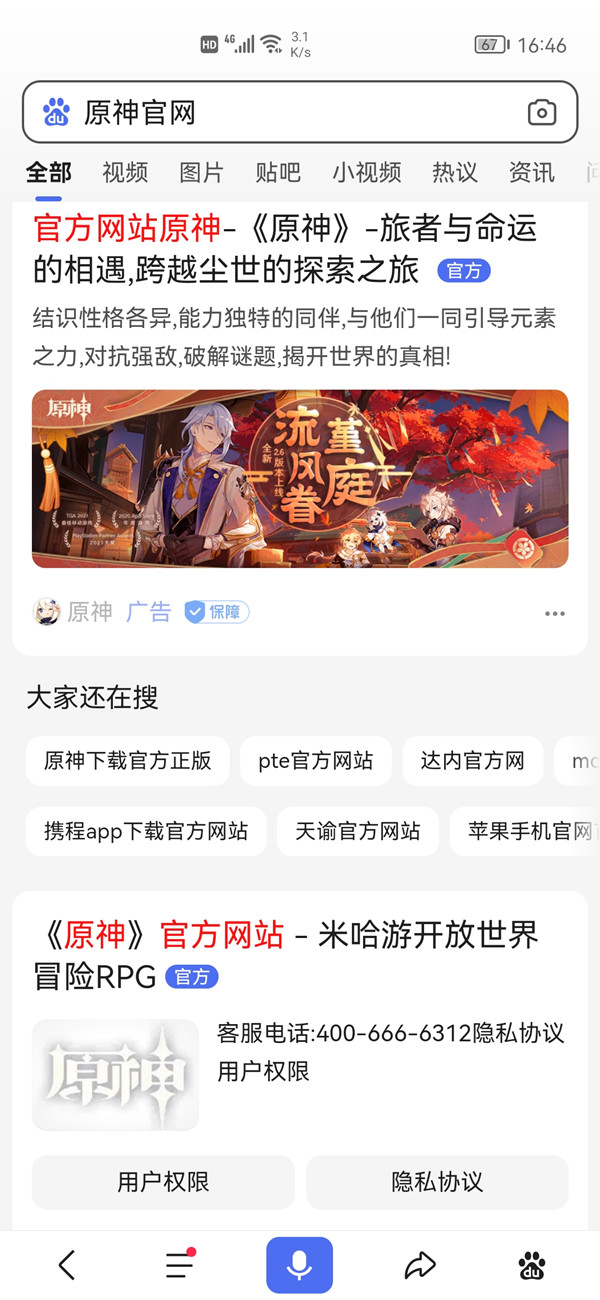Tap the 携程app下载官方网站 chip

[x=146, y=831]
